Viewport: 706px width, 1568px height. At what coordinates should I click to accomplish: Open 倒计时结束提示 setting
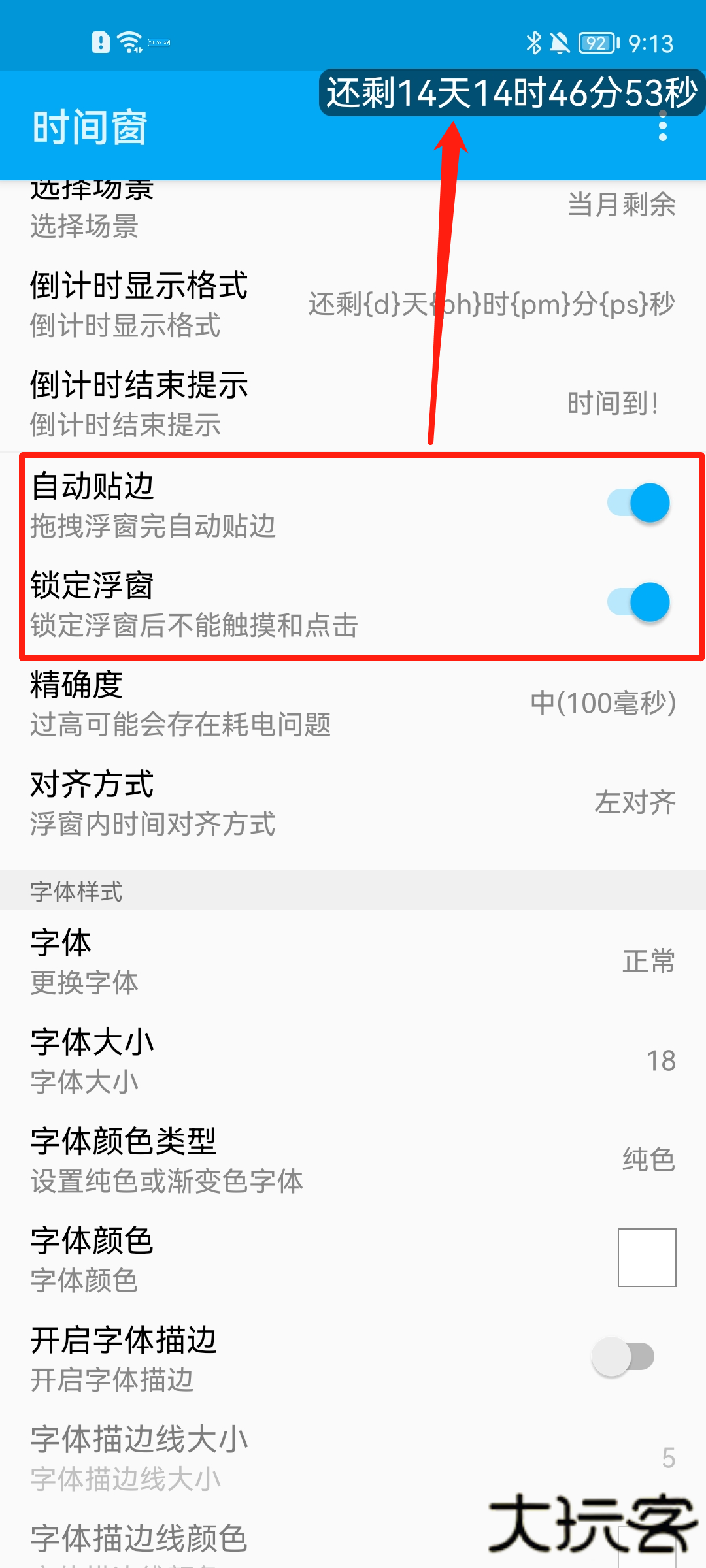[x=353, y=404]
